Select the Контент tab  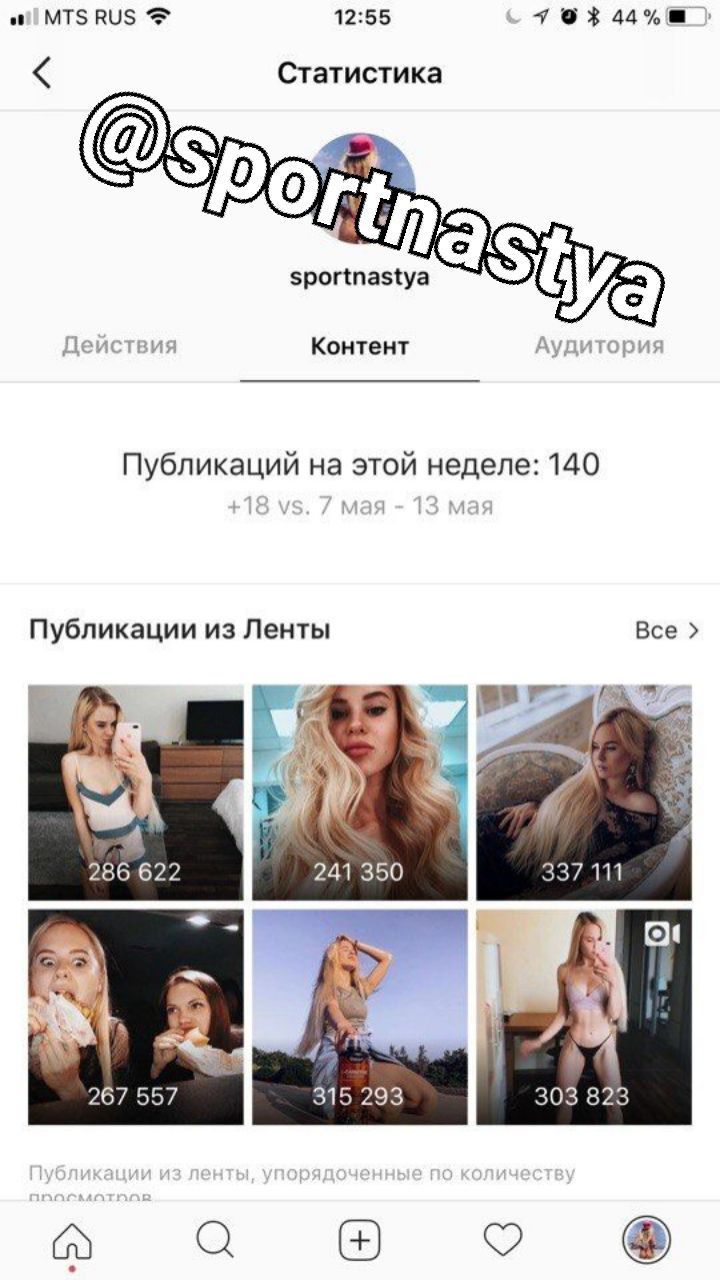(x=360, y=347)
